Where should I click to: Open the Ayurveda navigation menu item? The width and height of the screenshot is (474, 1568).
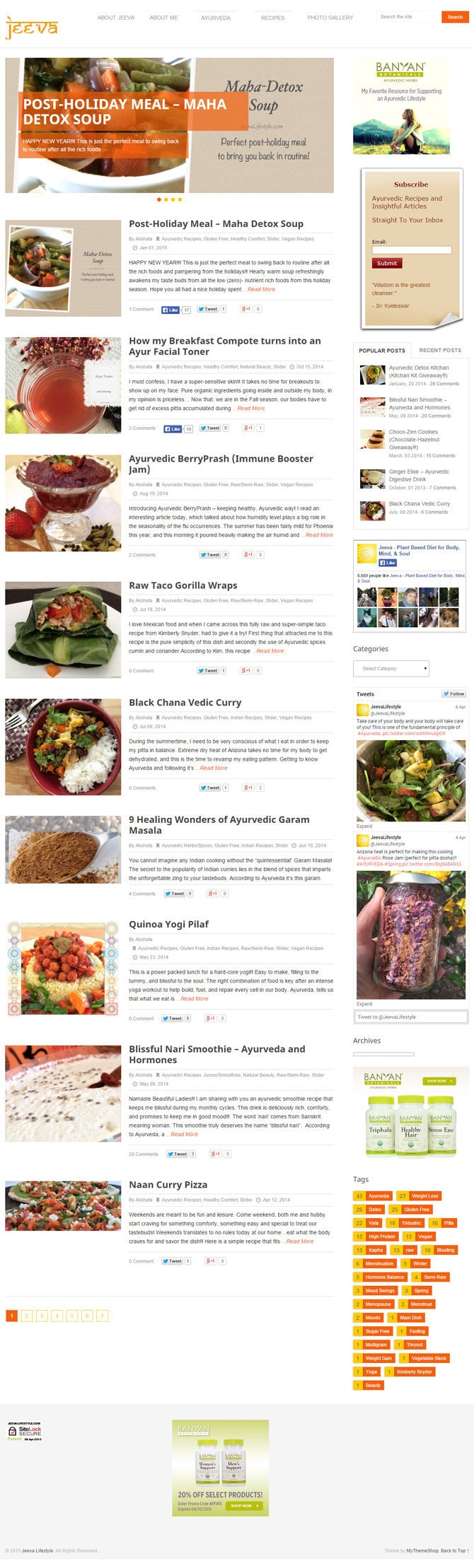coord(215,18)
